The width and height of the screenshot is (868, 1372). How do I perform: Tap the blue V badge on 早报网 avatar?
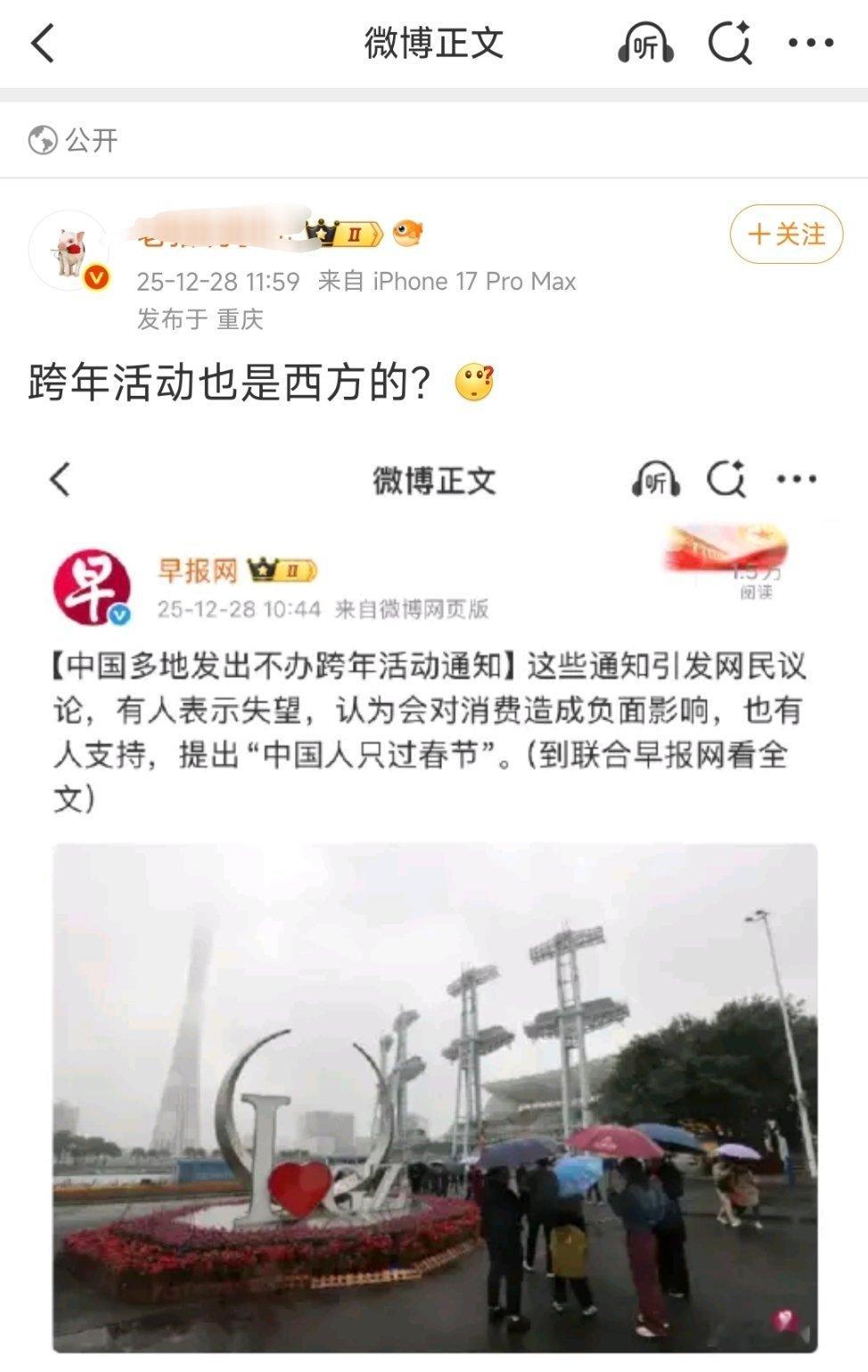point(119,613)
